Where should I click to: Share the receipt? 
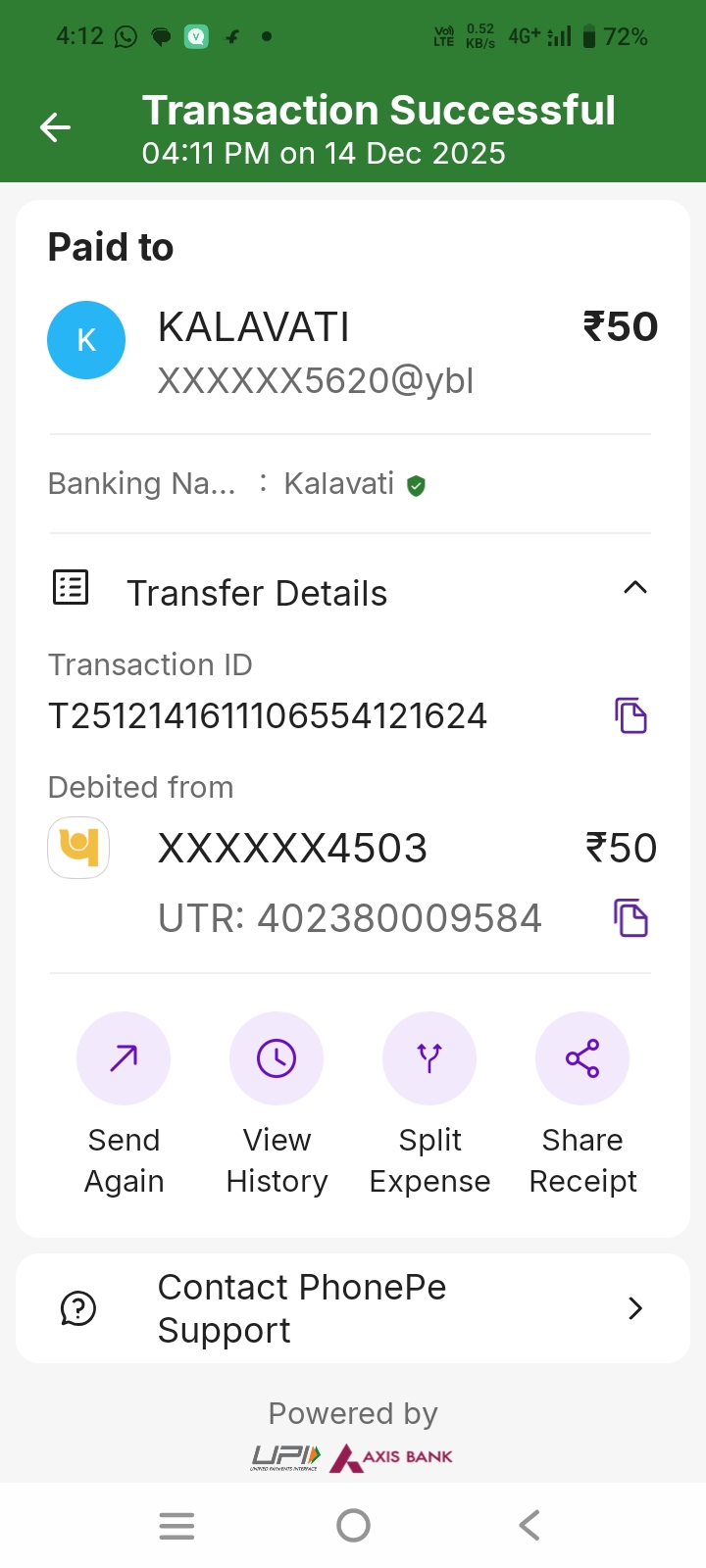582,1059
